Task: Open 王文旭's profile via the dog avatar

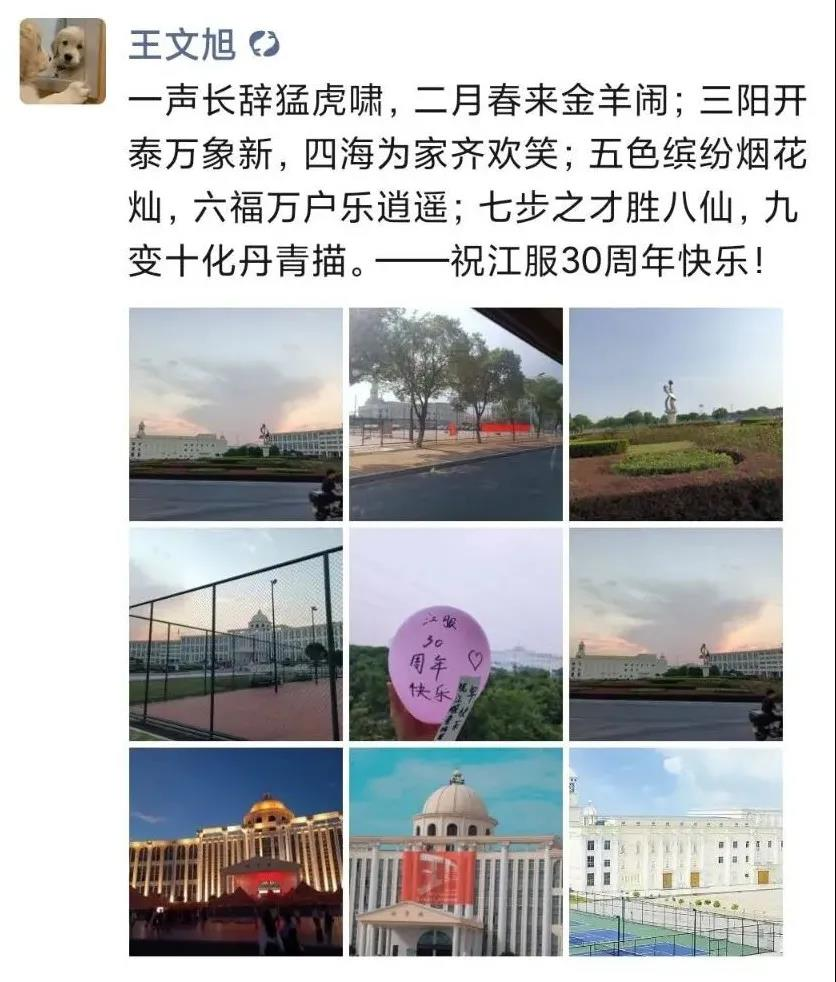Action: 62,61
